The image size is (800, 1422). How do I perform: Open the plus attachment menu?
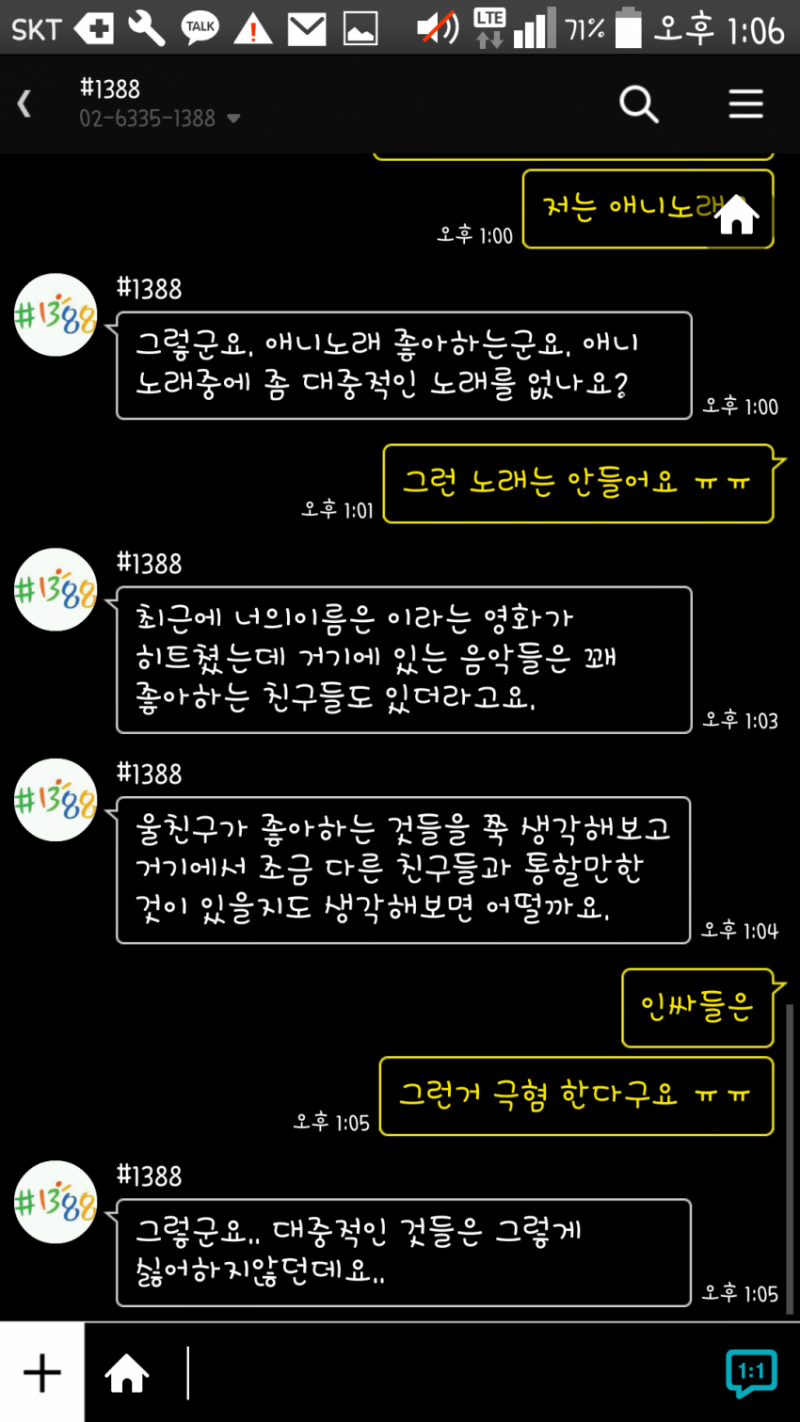(42, 1373)
